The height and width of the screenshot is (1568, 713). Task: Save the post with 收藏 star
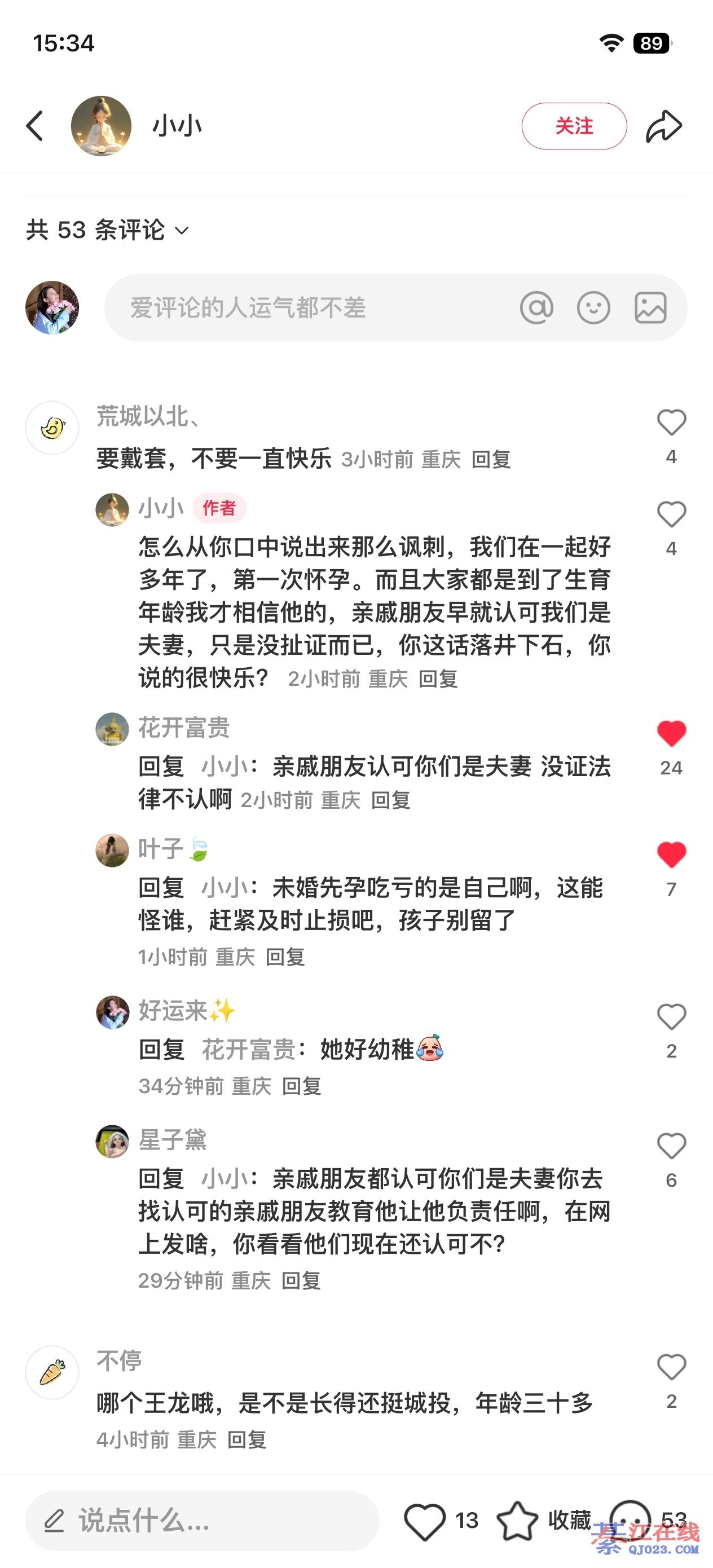coord(518,1521)
